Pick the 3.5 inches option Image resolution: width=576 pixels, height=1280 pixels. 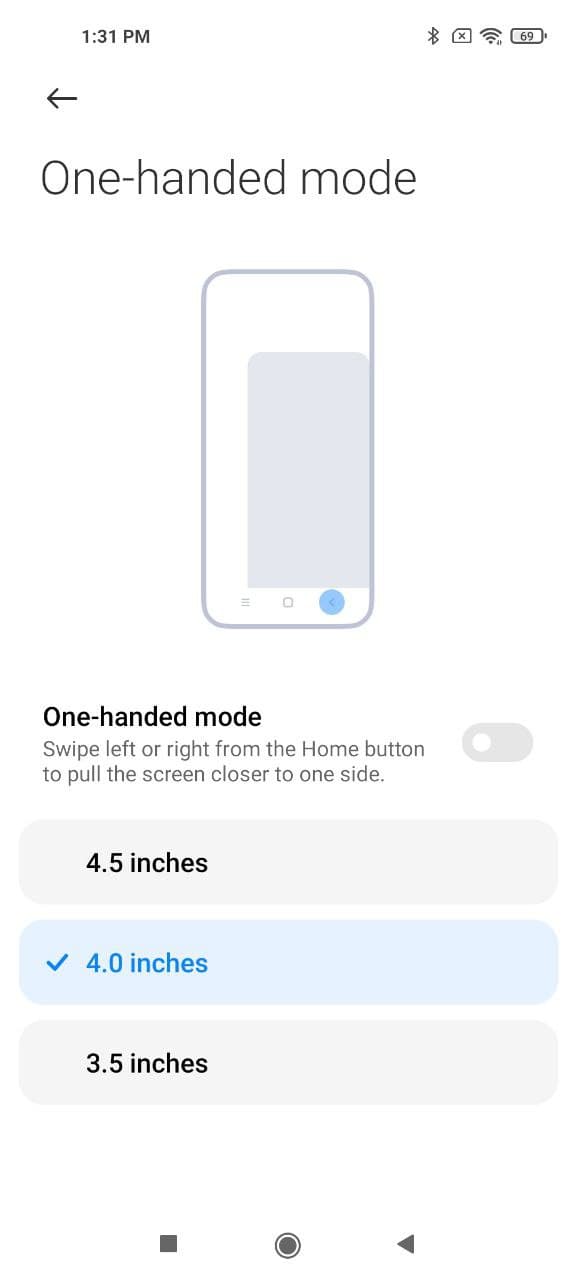288,1062
